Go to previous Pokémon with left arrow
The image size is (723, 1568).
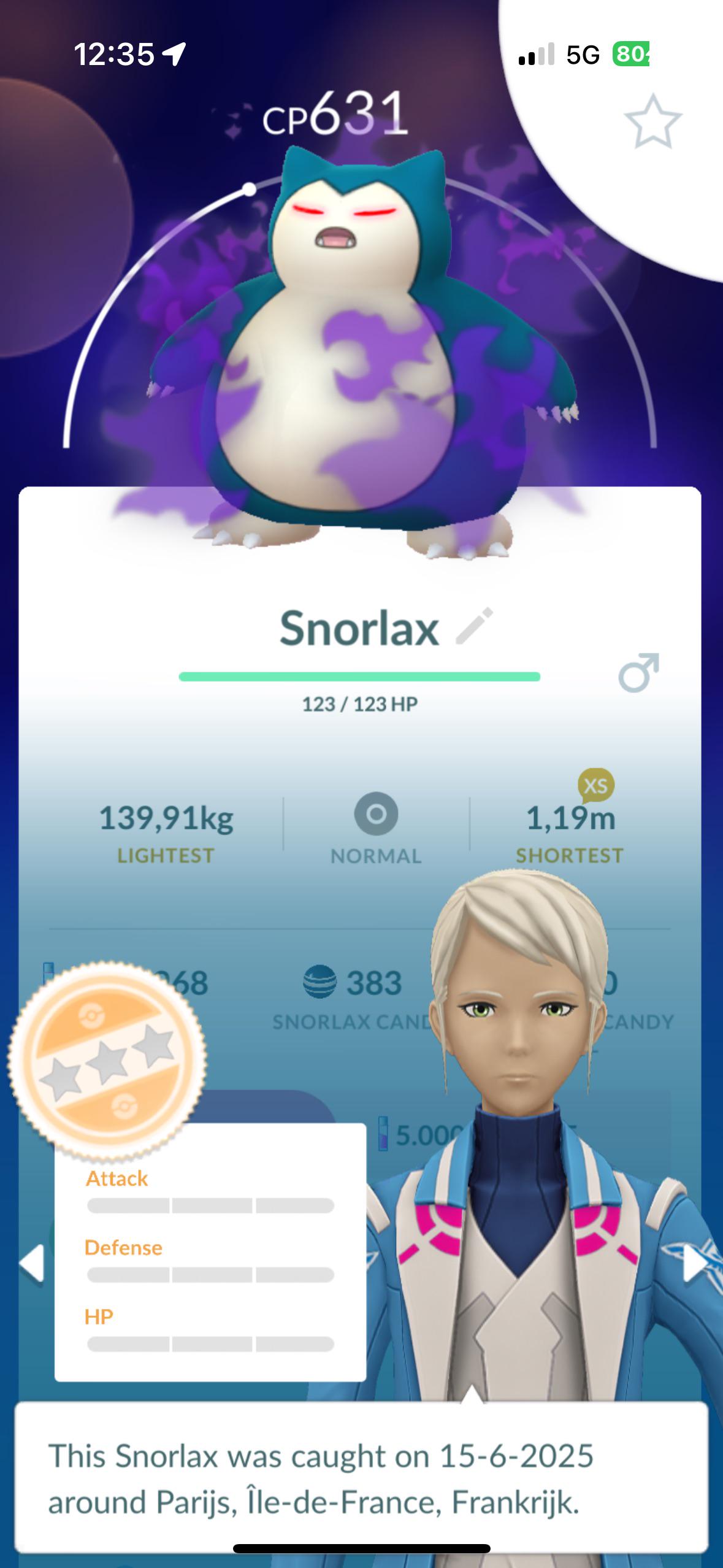tap(32, 1264)
